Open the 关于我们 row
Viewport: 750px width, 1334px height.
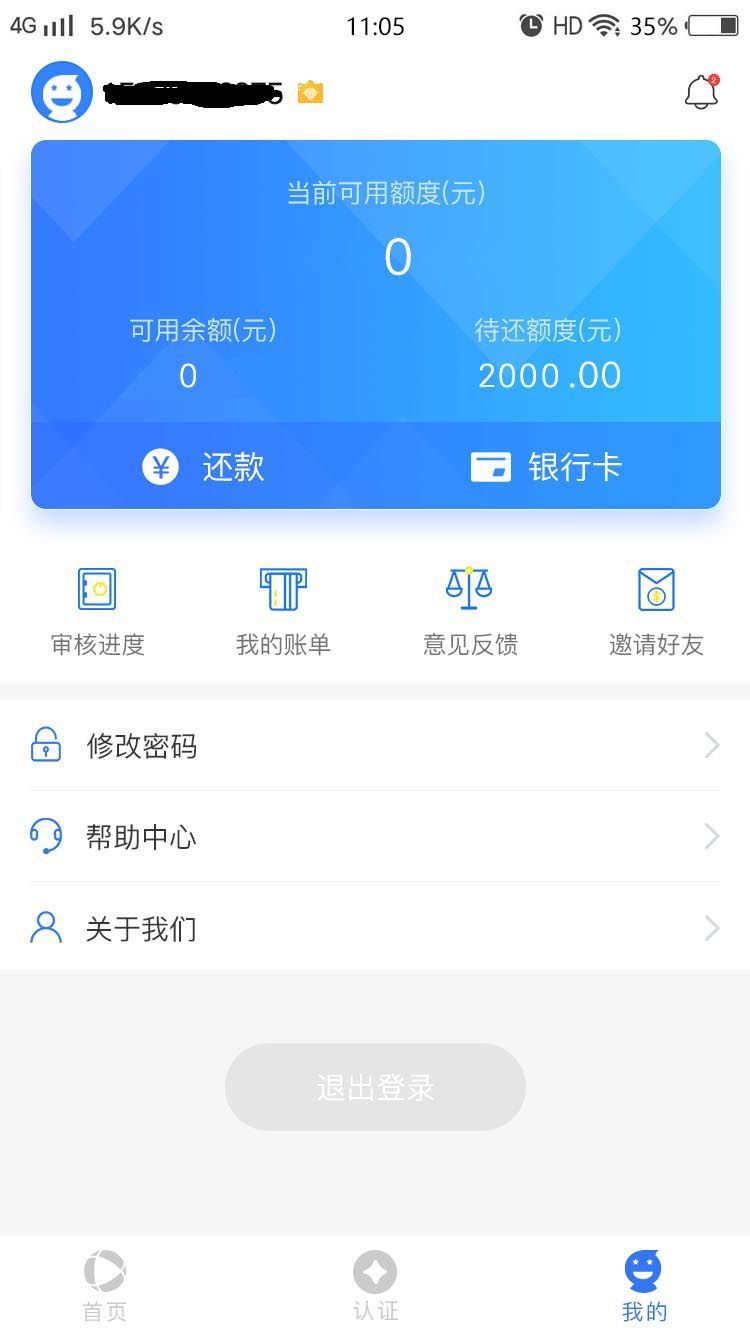tap(375, 927)
